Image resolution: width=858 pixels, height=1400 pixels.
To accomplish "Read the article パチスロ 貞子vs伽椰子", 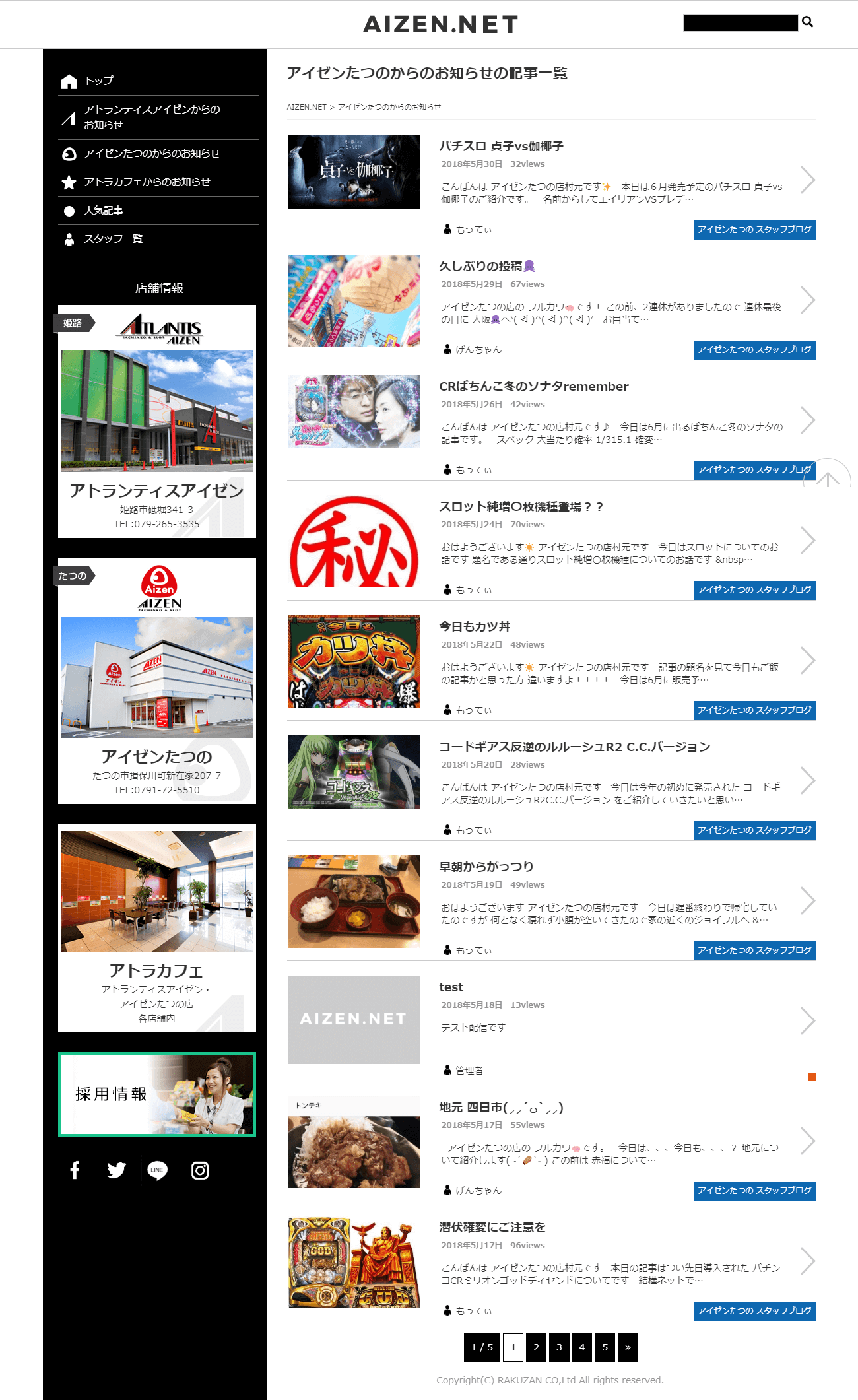I will pyautogui.click(x=501, y=147).
